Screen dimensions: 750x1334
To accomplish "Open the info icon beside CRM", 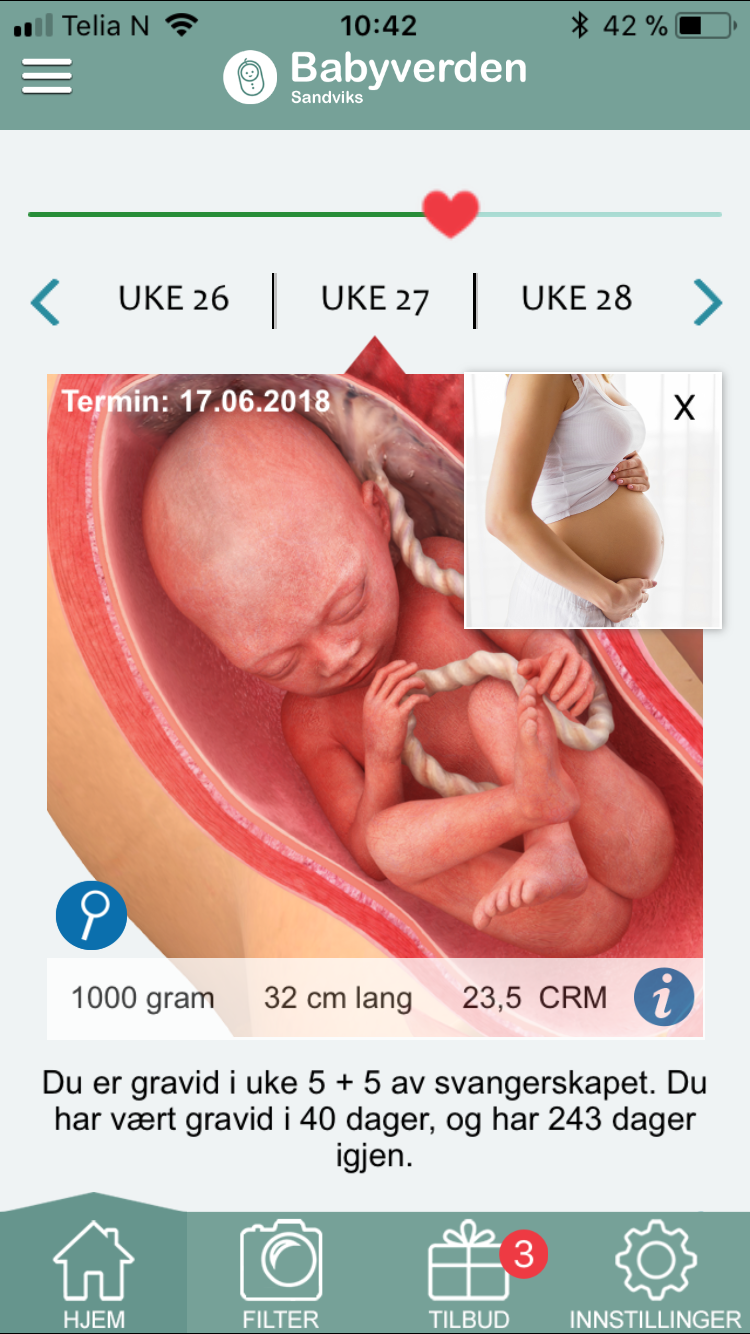I will click(664, 998).
